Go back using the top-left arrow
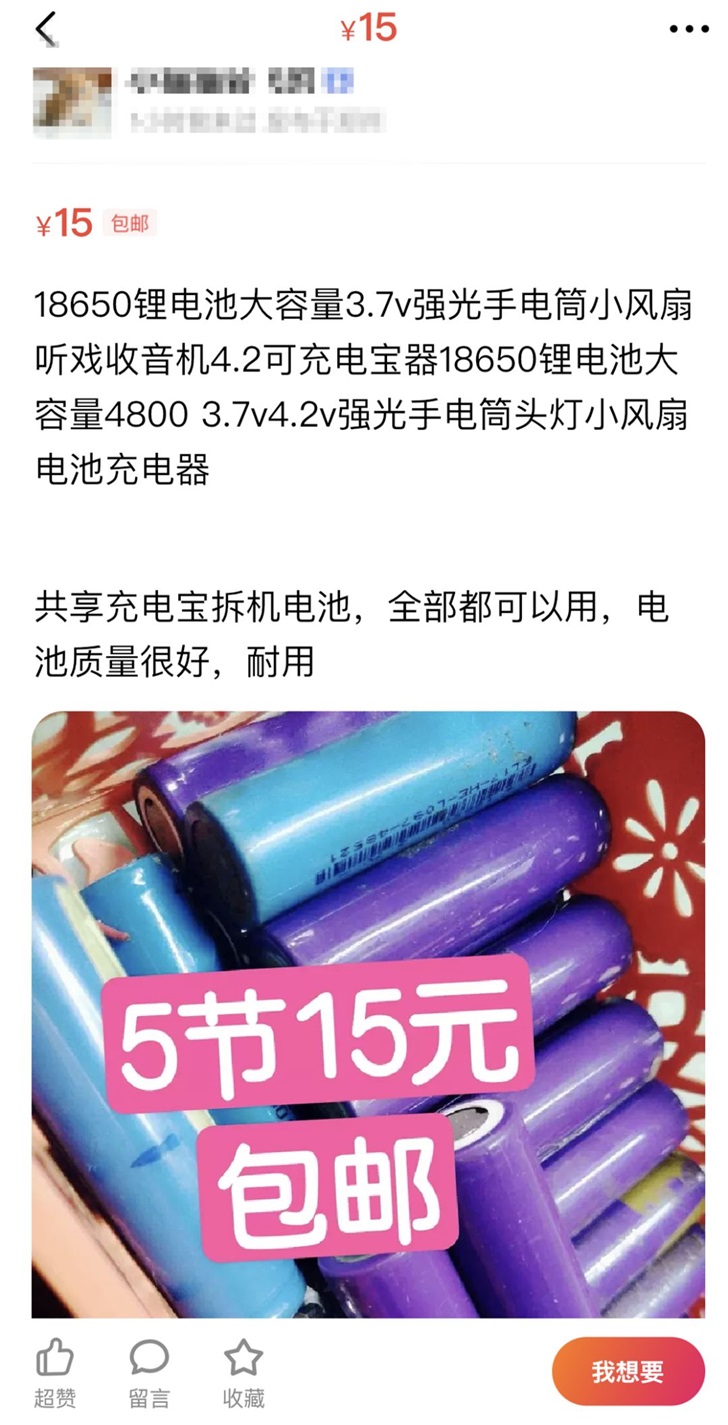Viewport: 728px width, 1425px height. (x=45, y=29)
